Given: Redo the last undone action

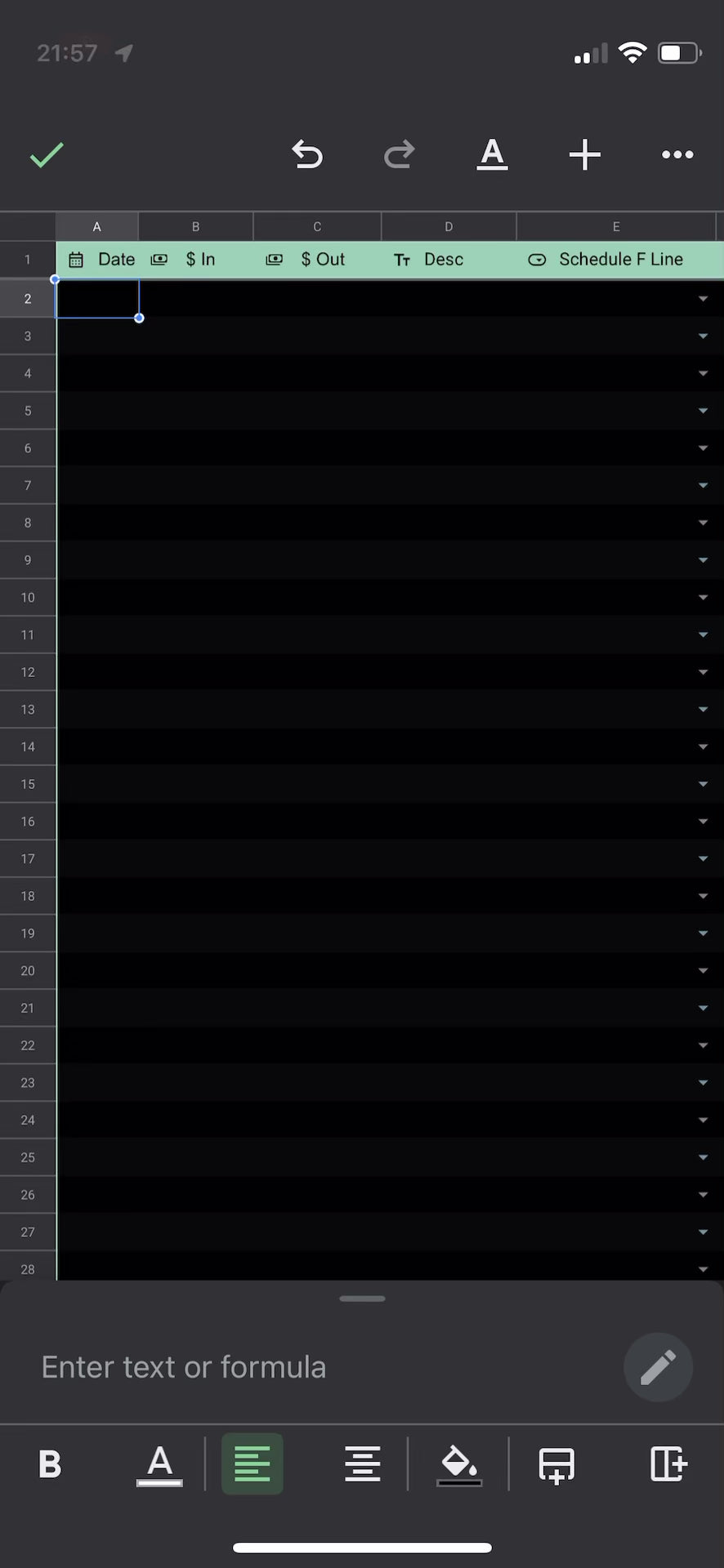Looking at the screenshot, I should pyautogui.click(x=400, y=154).
